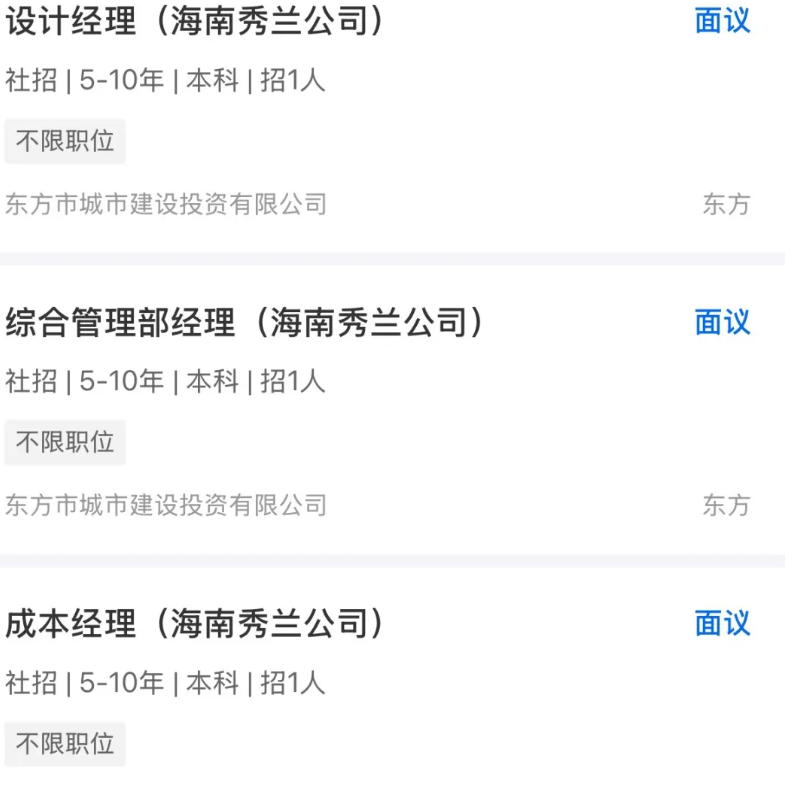Open the 成本经理（海南秀兰公司）job listing

coord(196,624)
